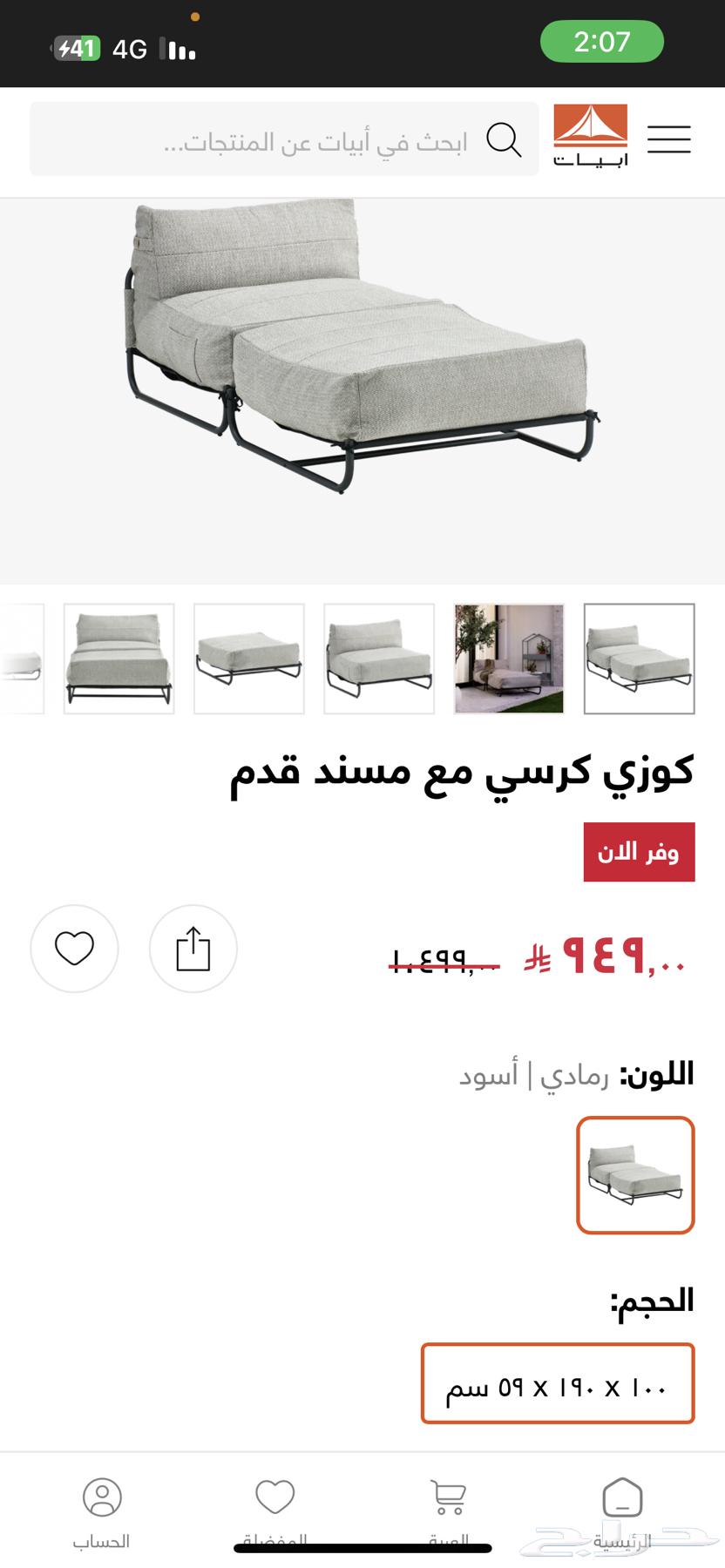
Task: Open the lifestyle photo thumbnail with plant
Action: click(509, 659)
